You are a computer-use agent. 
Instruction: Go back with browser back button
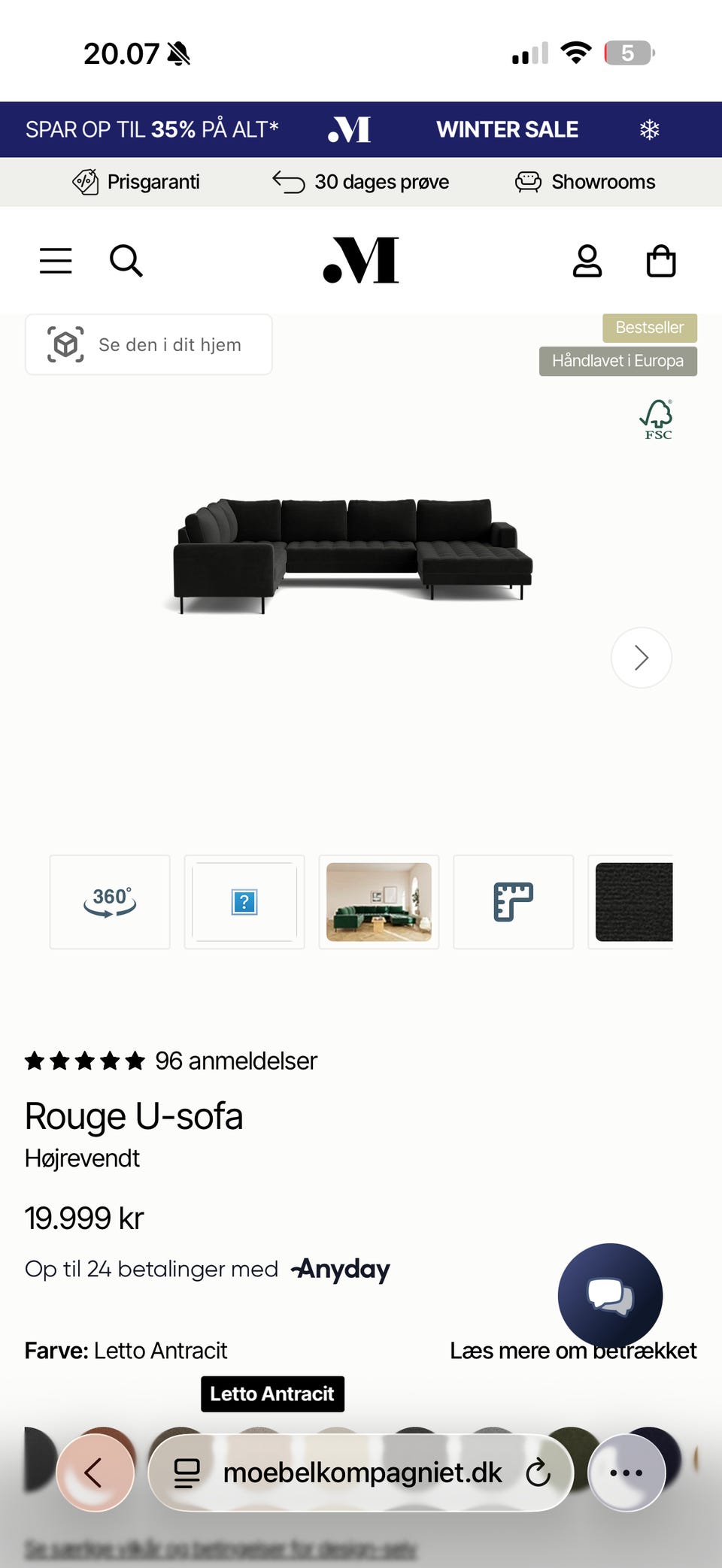point(95,1473)
